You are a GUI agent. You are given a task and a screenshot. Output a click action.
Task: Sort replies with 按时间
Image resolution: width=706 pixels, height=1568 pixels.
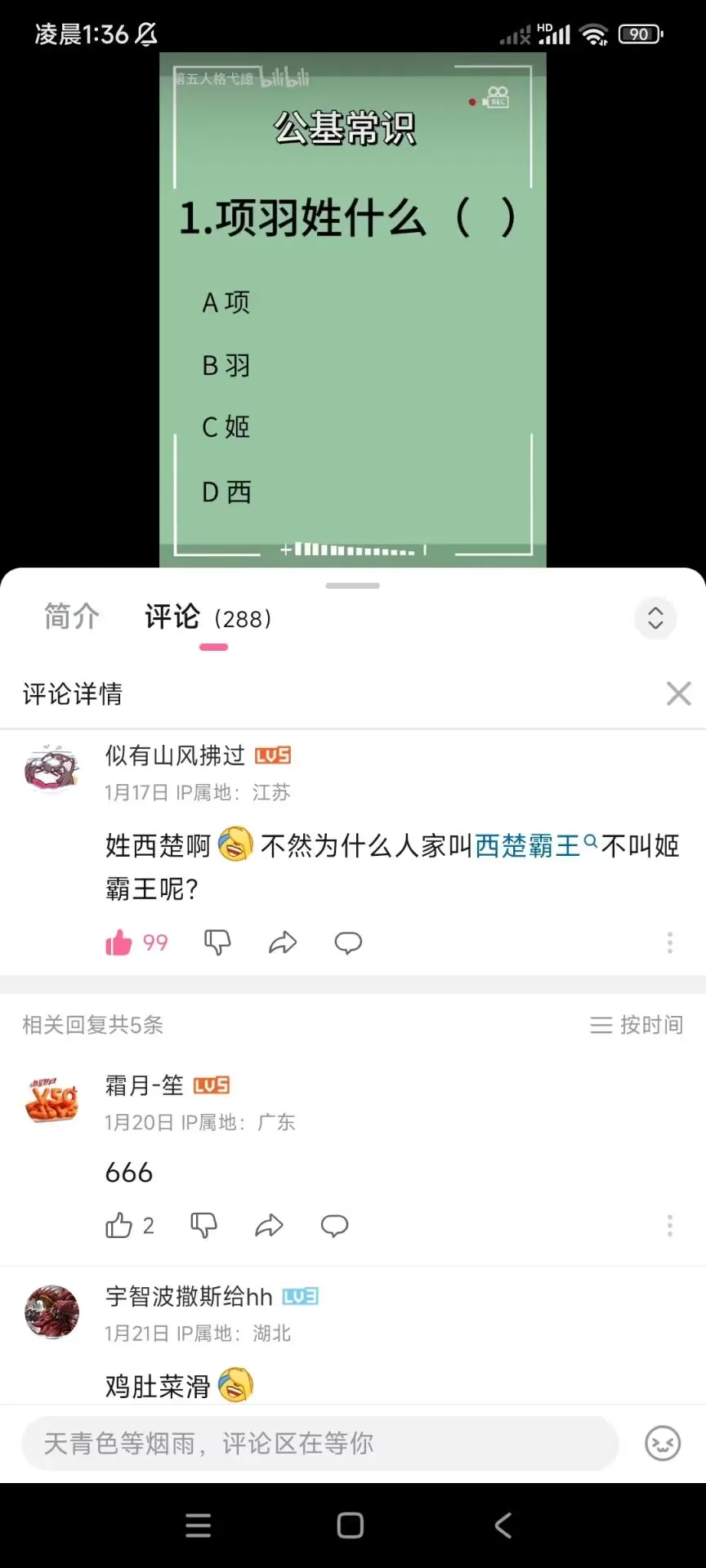pyautogui.click(x=637, y=1025)
